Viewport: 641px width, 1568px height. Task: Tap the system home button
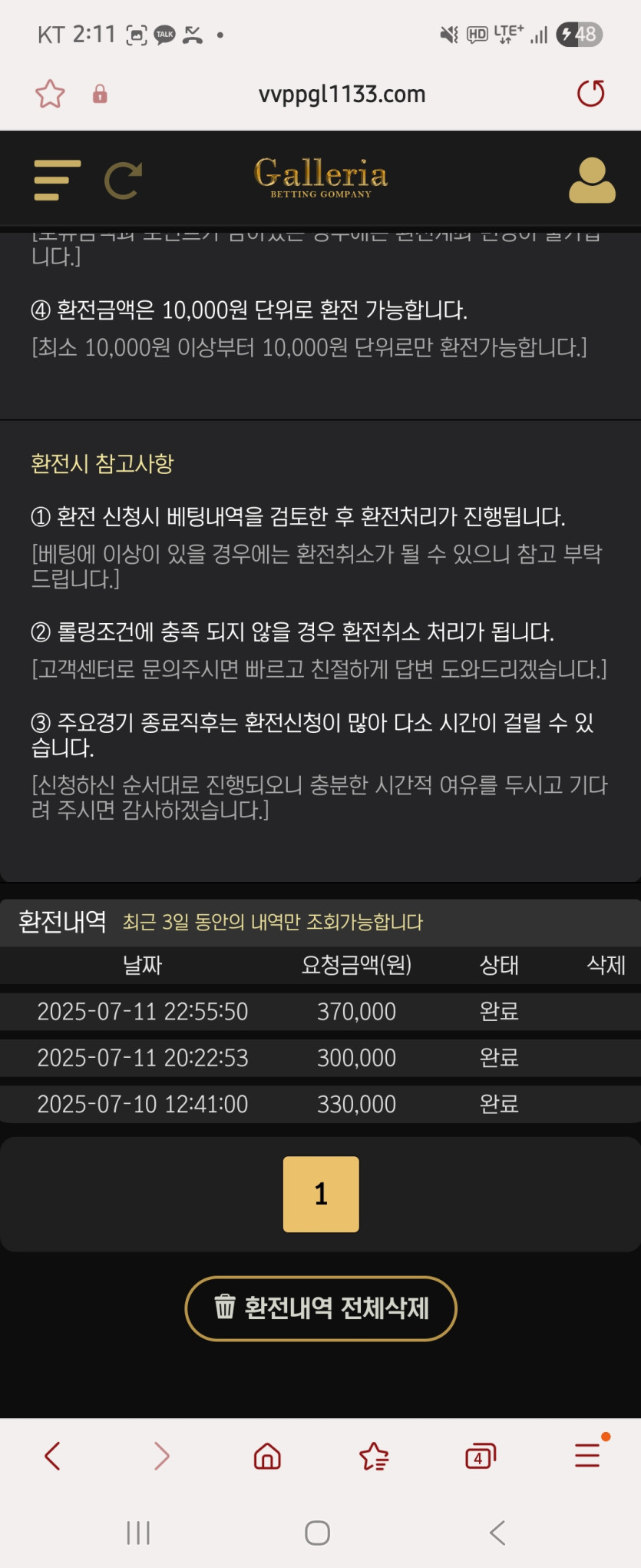[x=317, y=1533]
